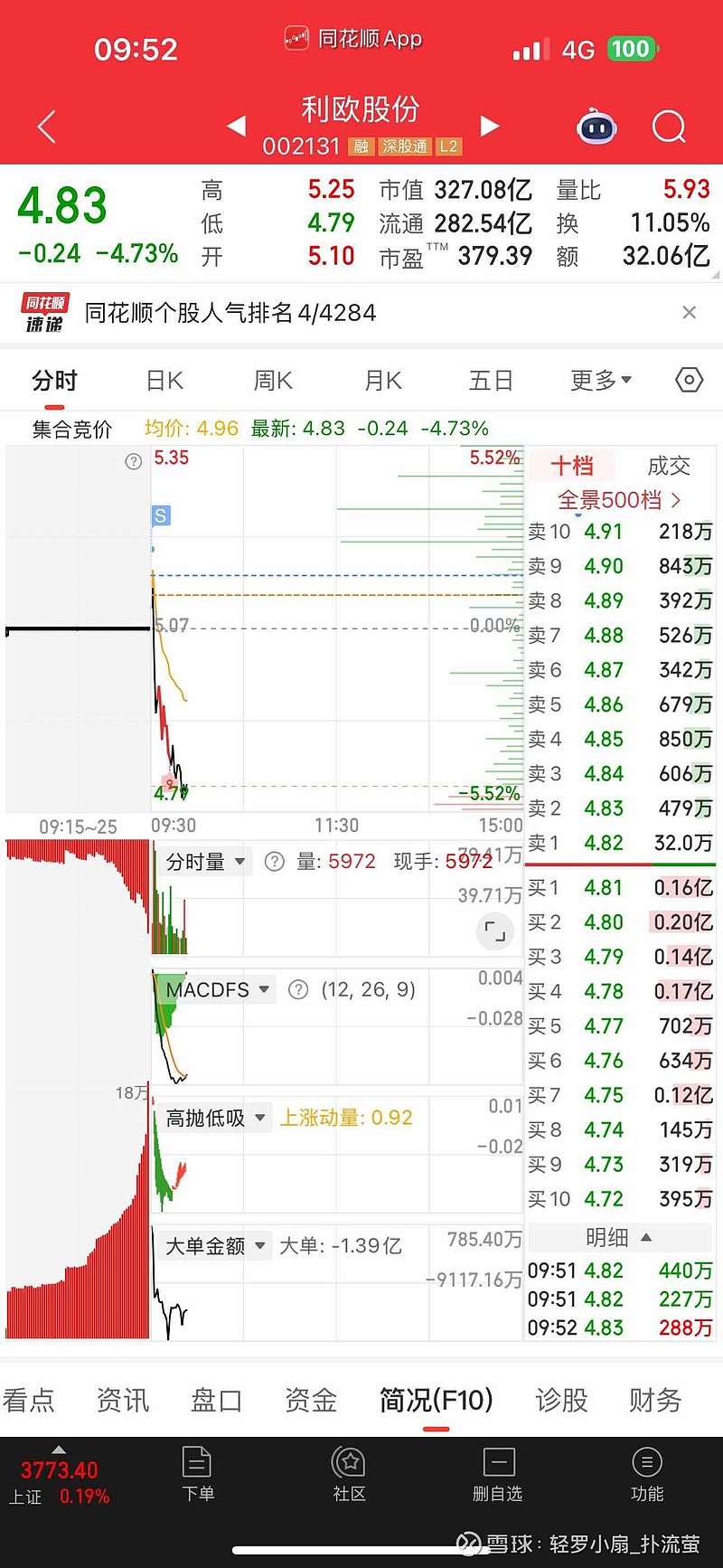Dismiss the 同花顺速递 popularity banner
Screen dimensions: 723x1568
pos(690,312)
